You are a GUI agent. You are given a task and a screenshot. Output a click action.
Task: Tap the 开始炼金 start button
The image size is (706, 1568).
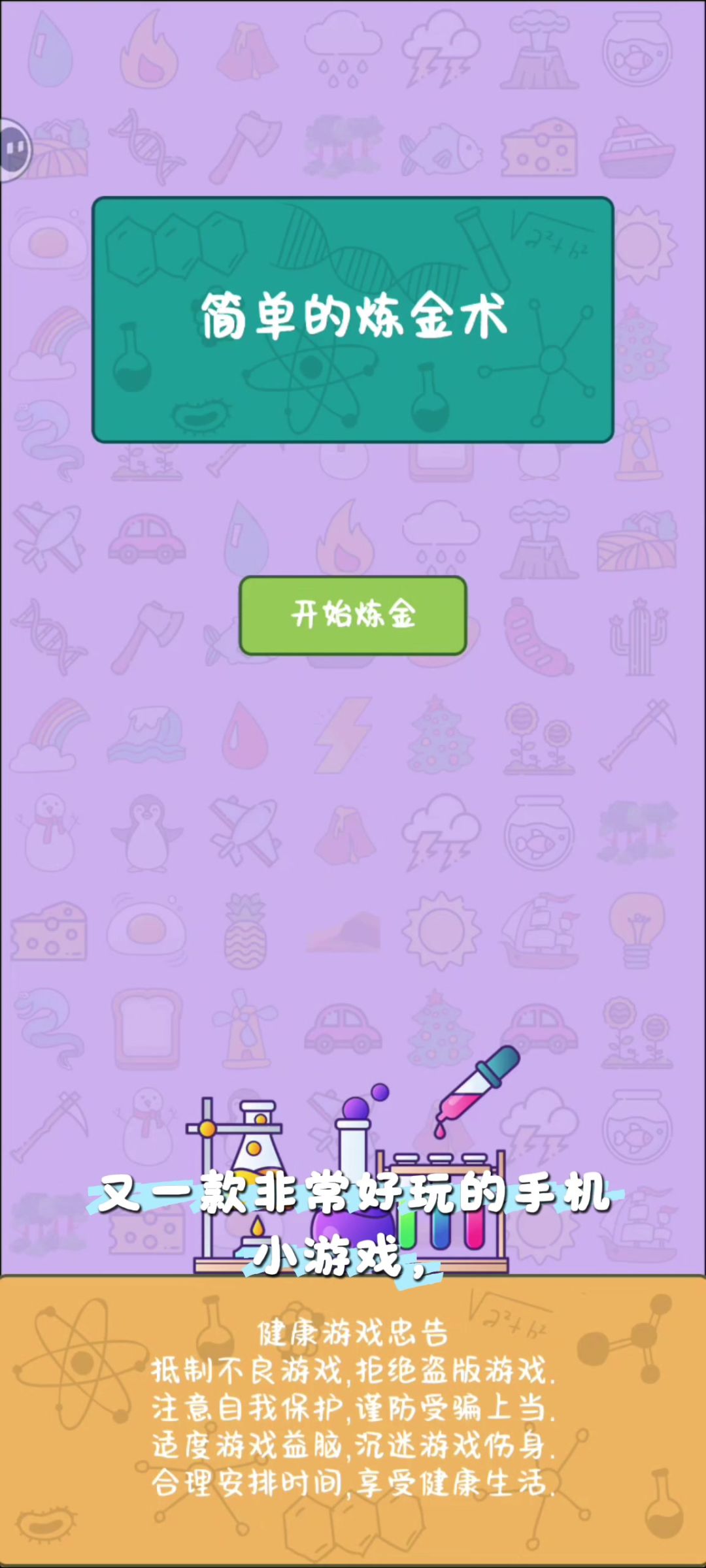[x=353, y=615]
